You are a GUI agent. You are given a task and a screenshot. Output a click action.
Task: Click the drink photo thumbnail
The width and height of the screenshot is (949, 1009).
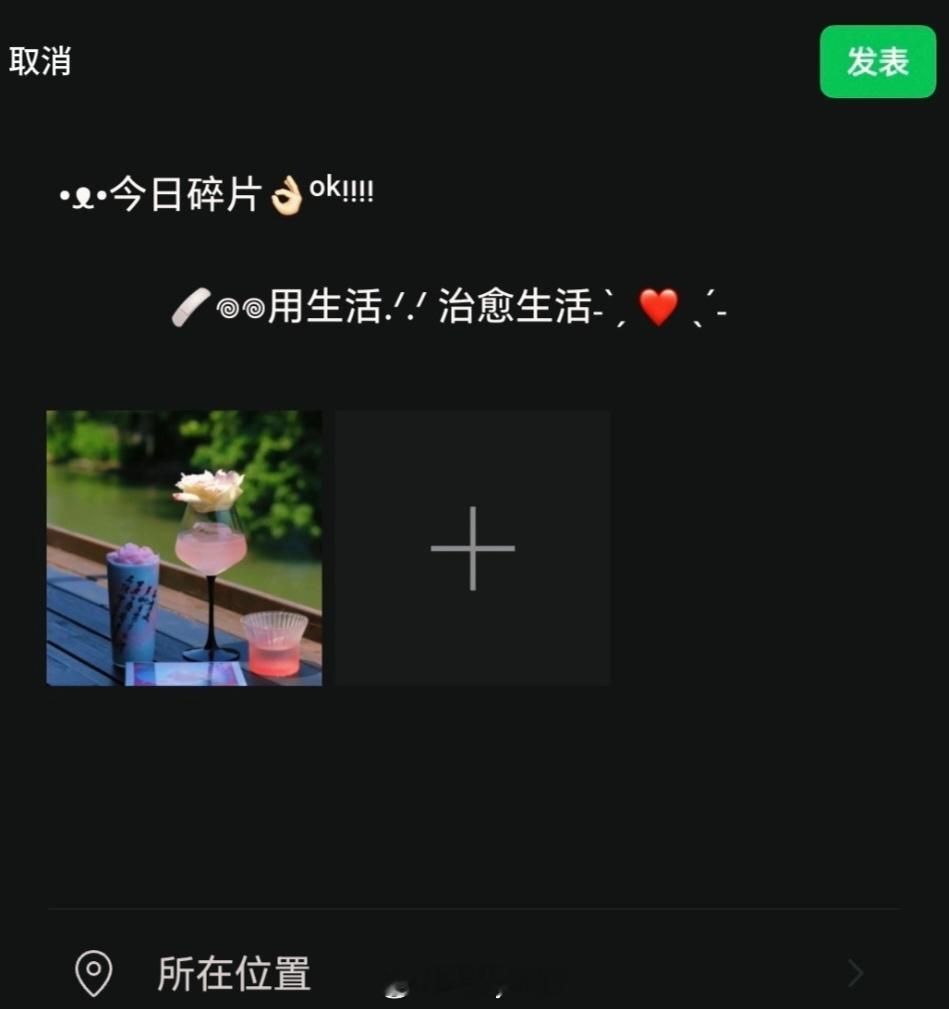(x=184, y=547)
